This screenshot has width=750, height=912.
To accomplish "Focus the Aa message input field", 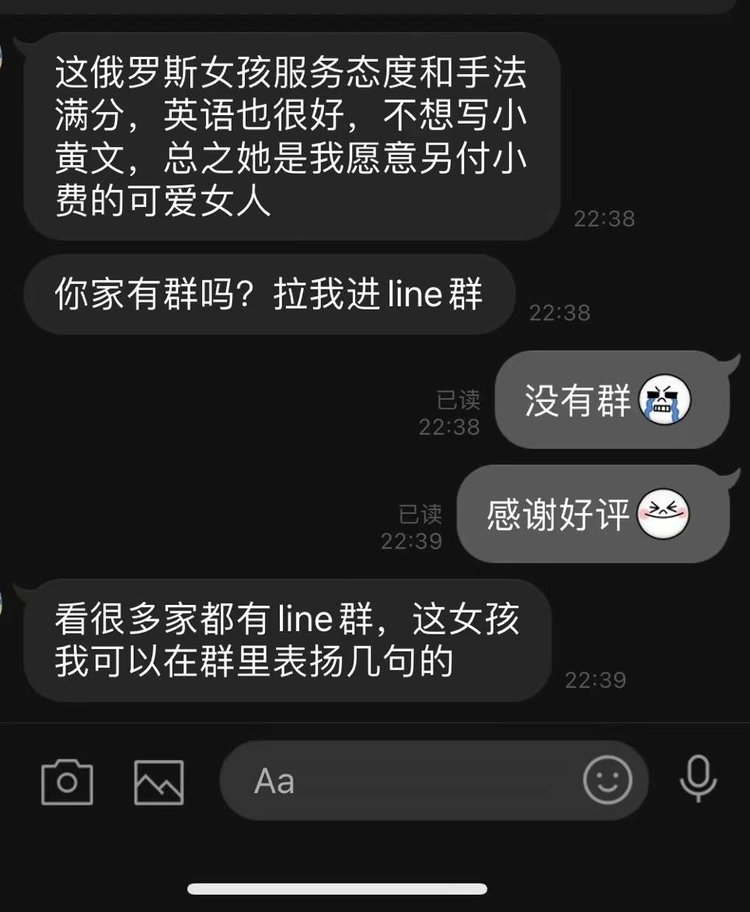I will (x=400, y=781).
